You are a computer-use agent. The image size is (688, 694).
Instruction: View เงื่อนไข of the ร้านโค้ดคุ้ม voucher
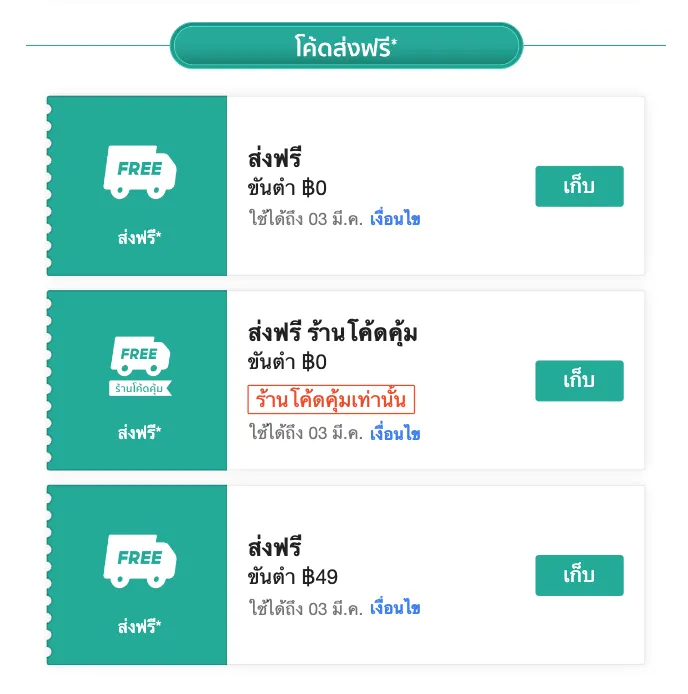coord(395,434)
